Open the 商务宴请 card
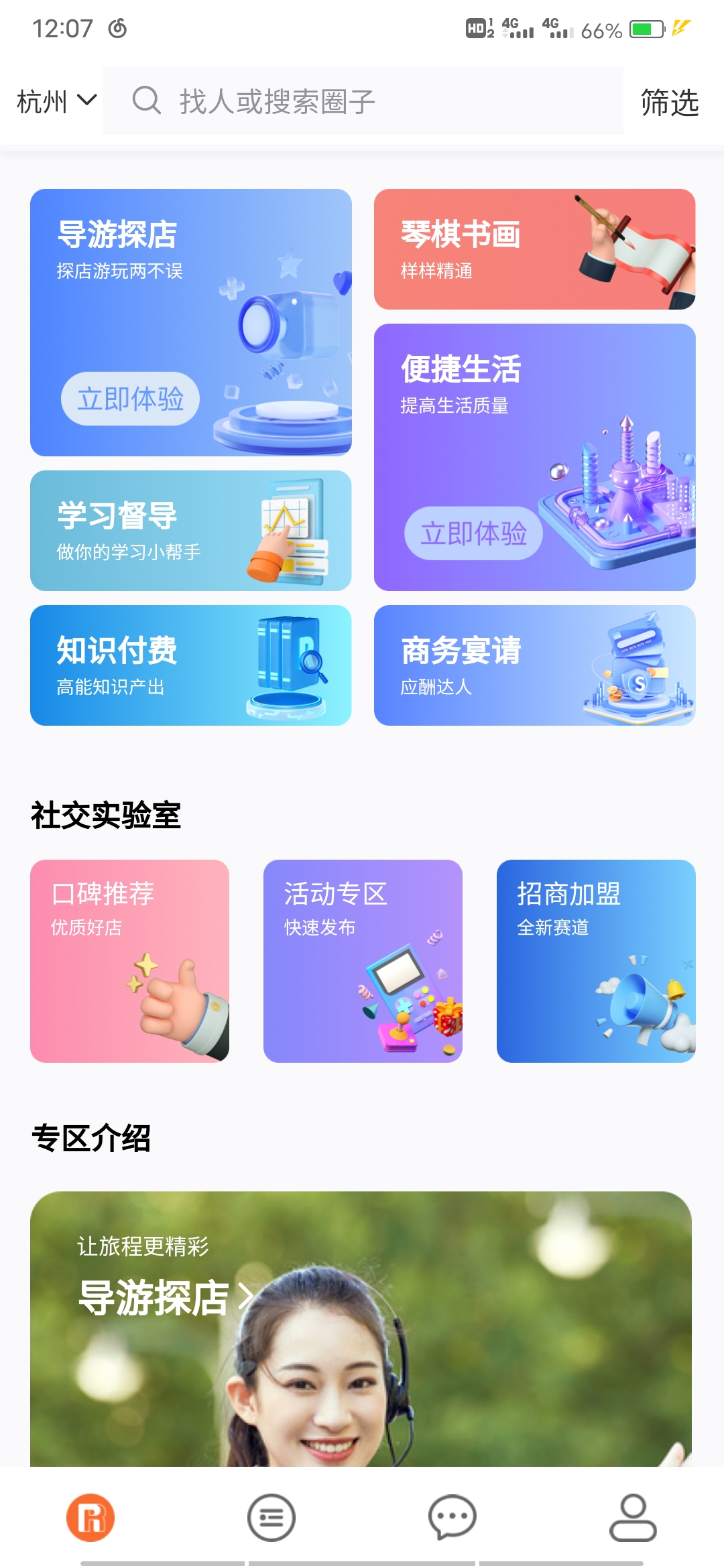 tap(534, 665)
